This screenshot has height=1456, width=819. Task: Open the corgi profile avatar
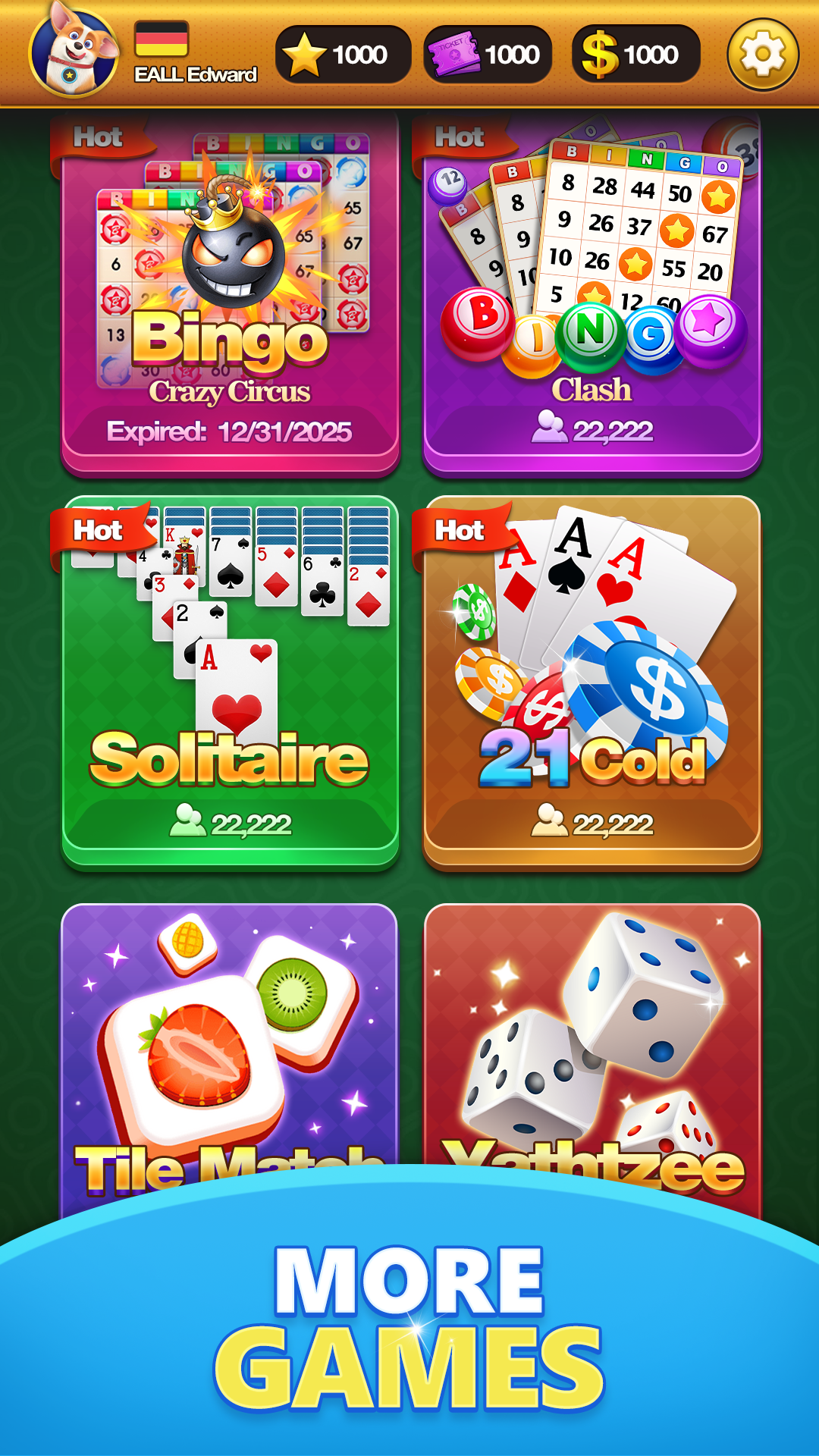pyautogui.click(x=74, y=53)
